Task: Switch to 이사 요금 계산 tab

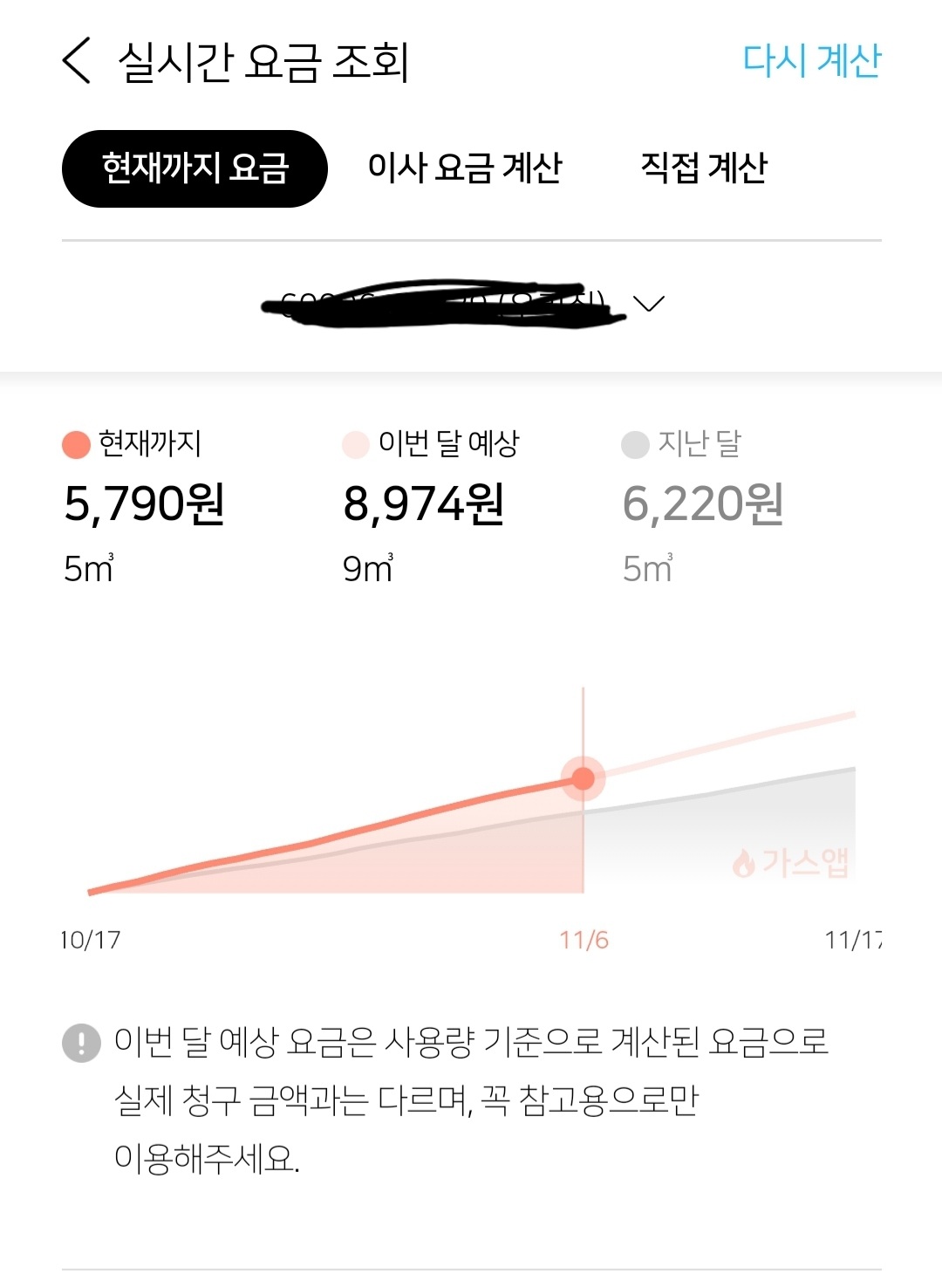Action: tap(465, 168)
